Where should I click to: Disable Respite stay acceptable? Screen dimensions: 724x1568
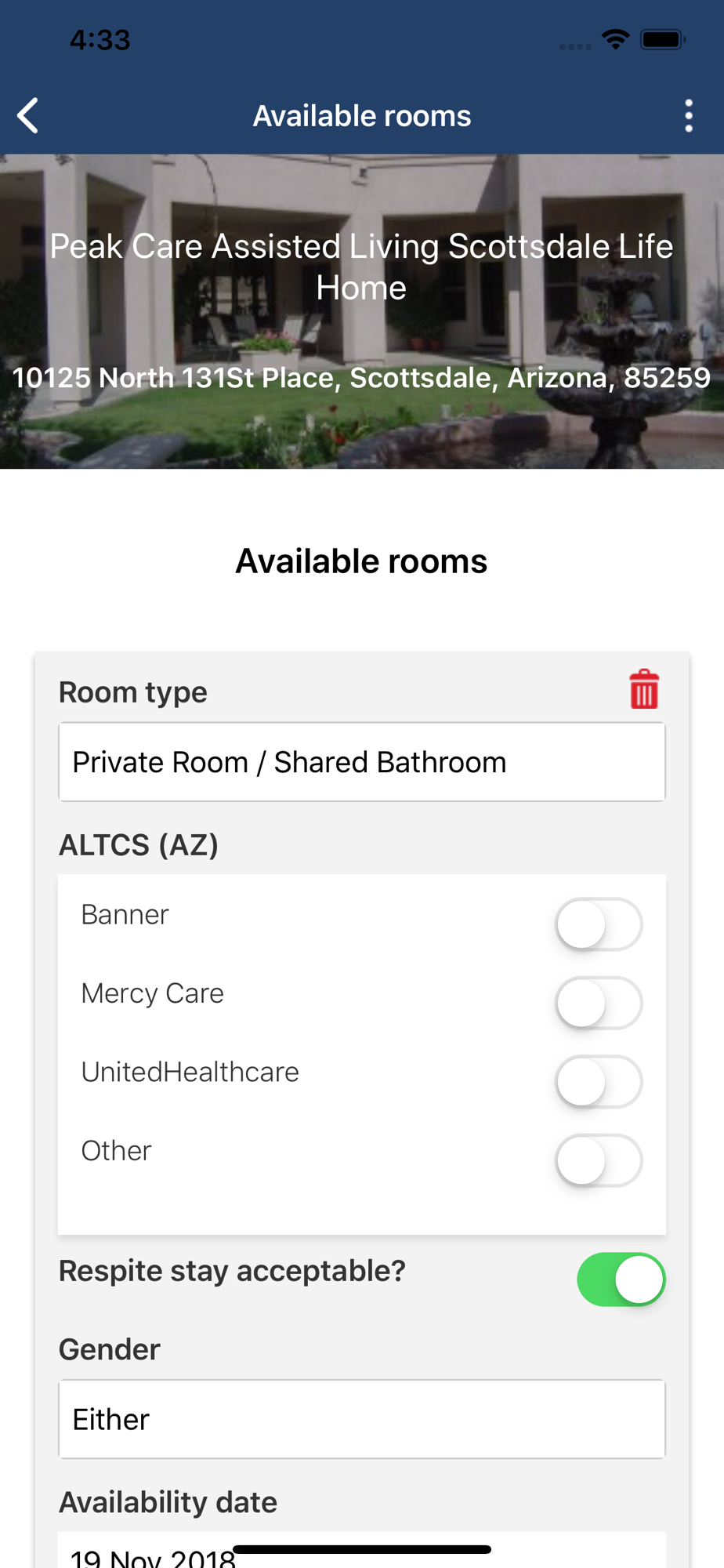coord(621,1279)
